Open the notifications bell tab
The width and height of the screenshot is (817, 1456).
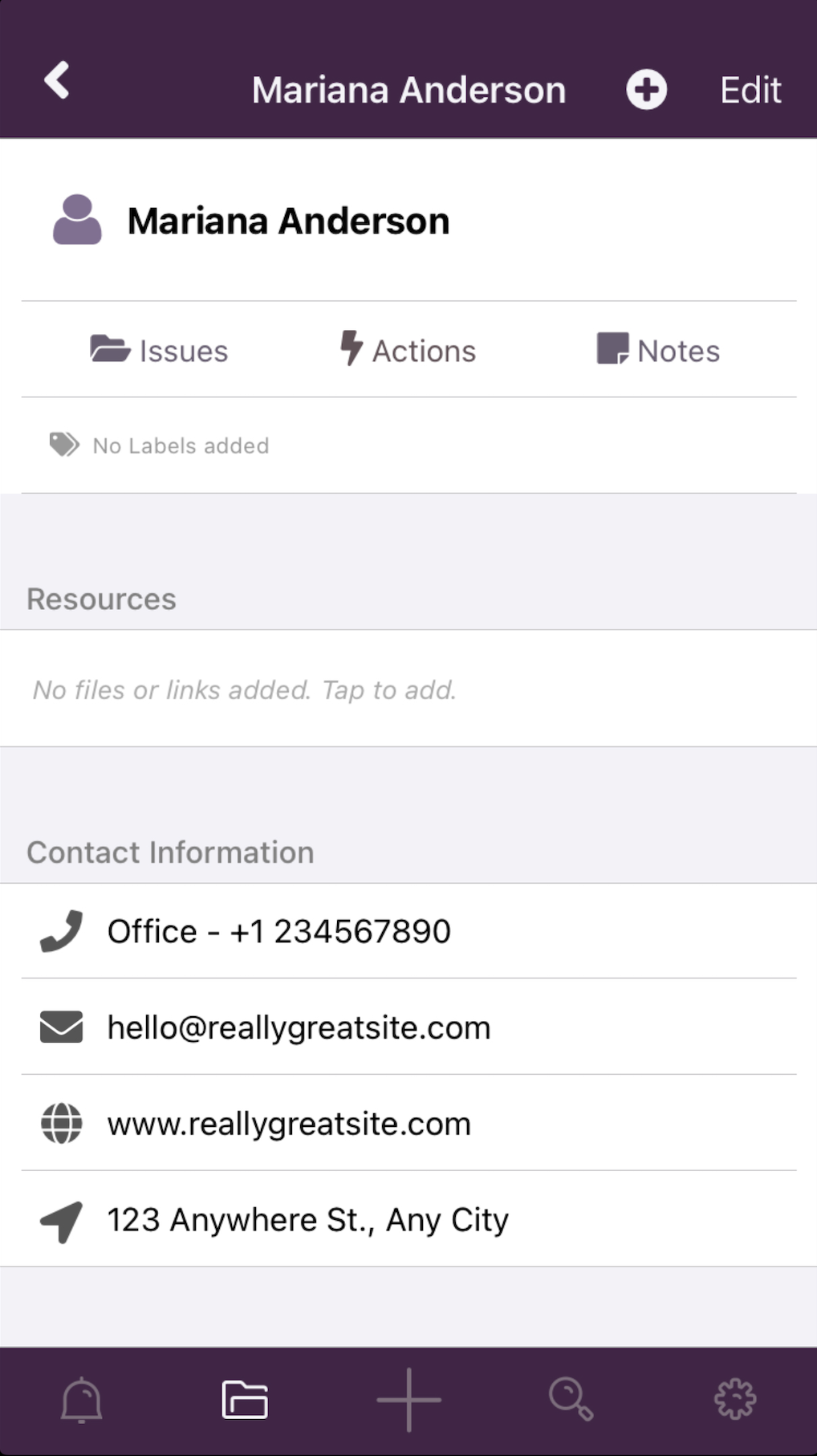point(82,1400)
